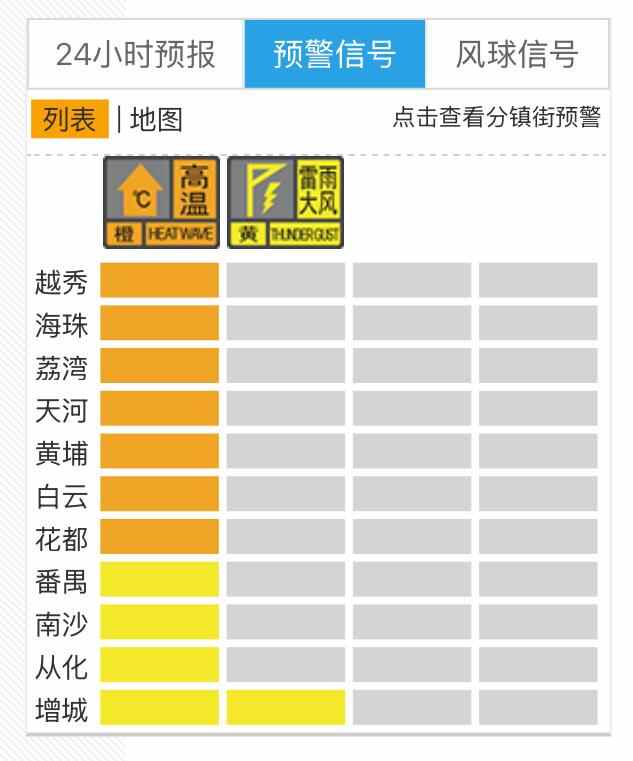Viewport: 633px width, 761px height.
Task: Open the orange 高温 heat wave warning icon
Action: tap(160, 202)
